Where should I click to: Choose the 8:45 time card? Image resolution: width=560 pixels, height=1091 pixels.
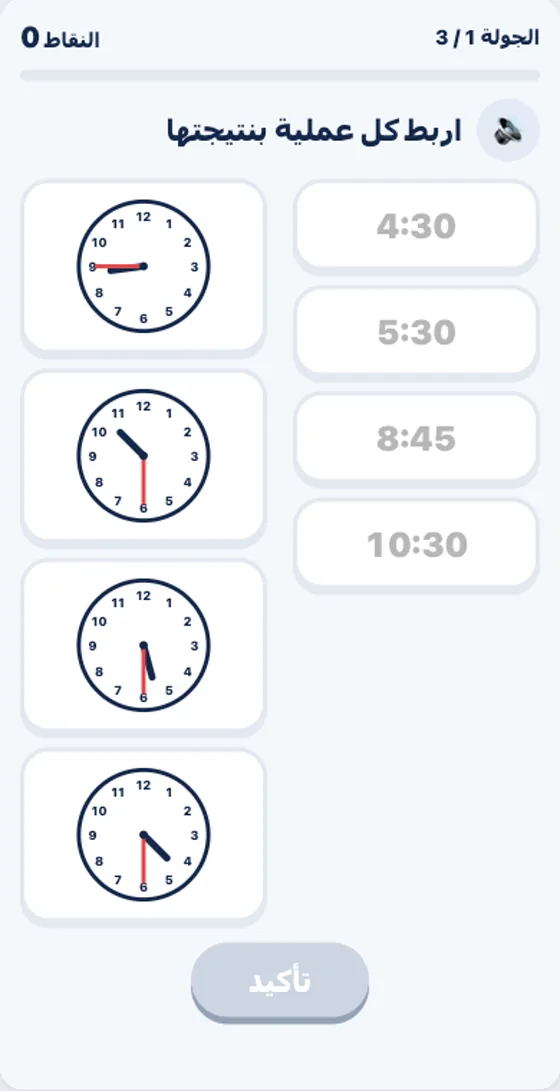[x=416, y=438]
